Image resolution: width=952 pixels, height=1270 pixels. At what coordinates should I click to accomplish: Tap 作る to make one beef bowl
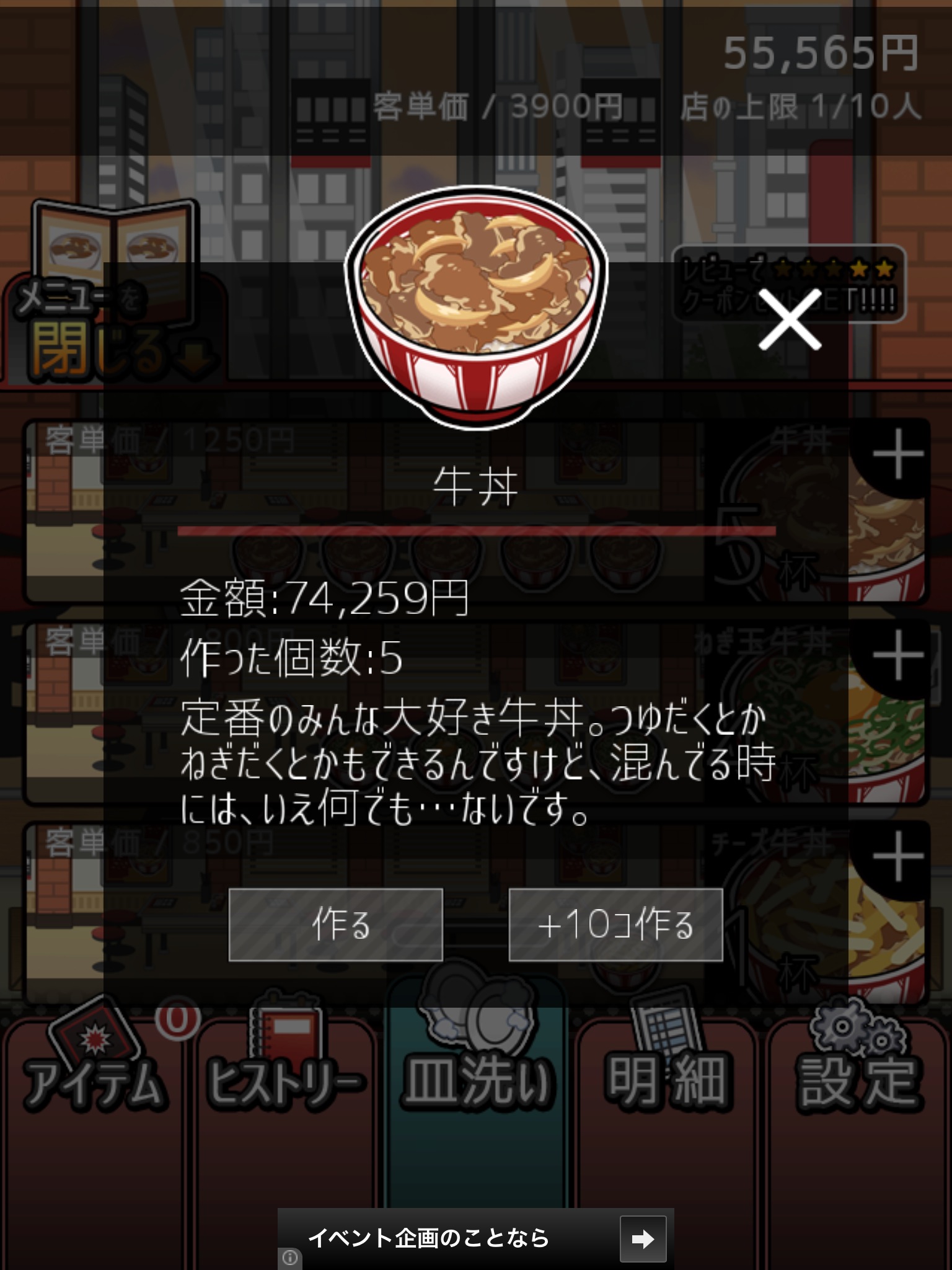click(335, 925)
